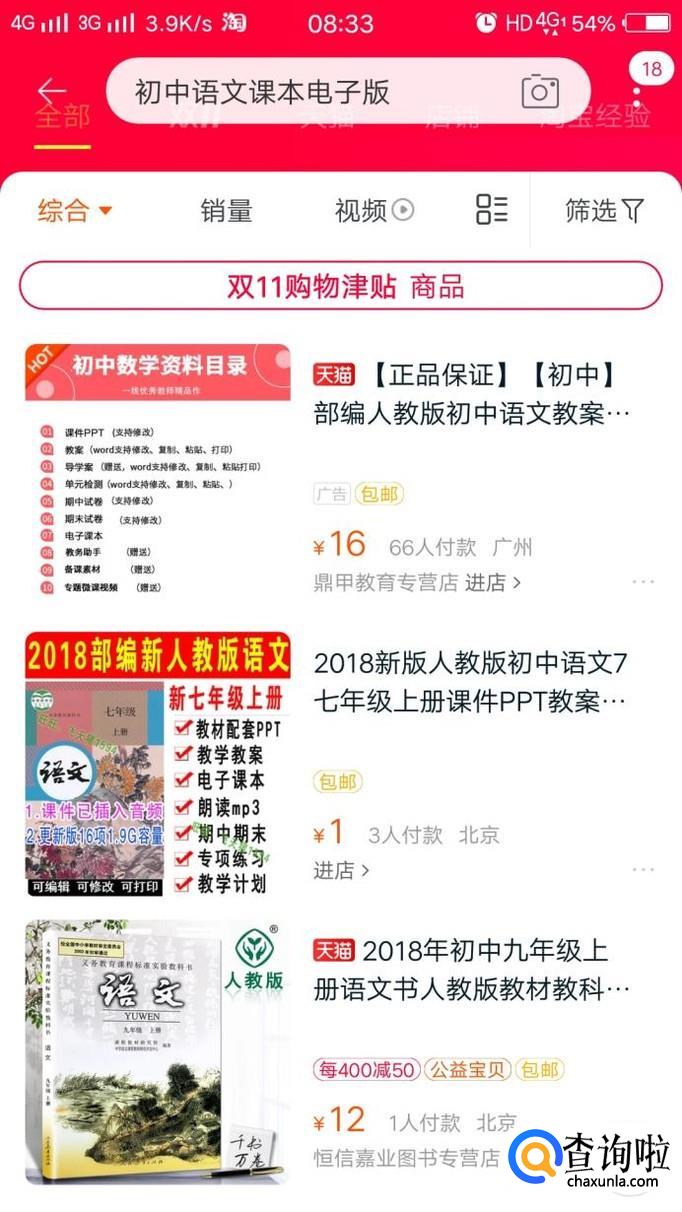Image resolution: width=682 pixels, height=1212 pixels.
Task: Visit the 恒信嘉业图书专营店 shop
Action: [406, 1158]
